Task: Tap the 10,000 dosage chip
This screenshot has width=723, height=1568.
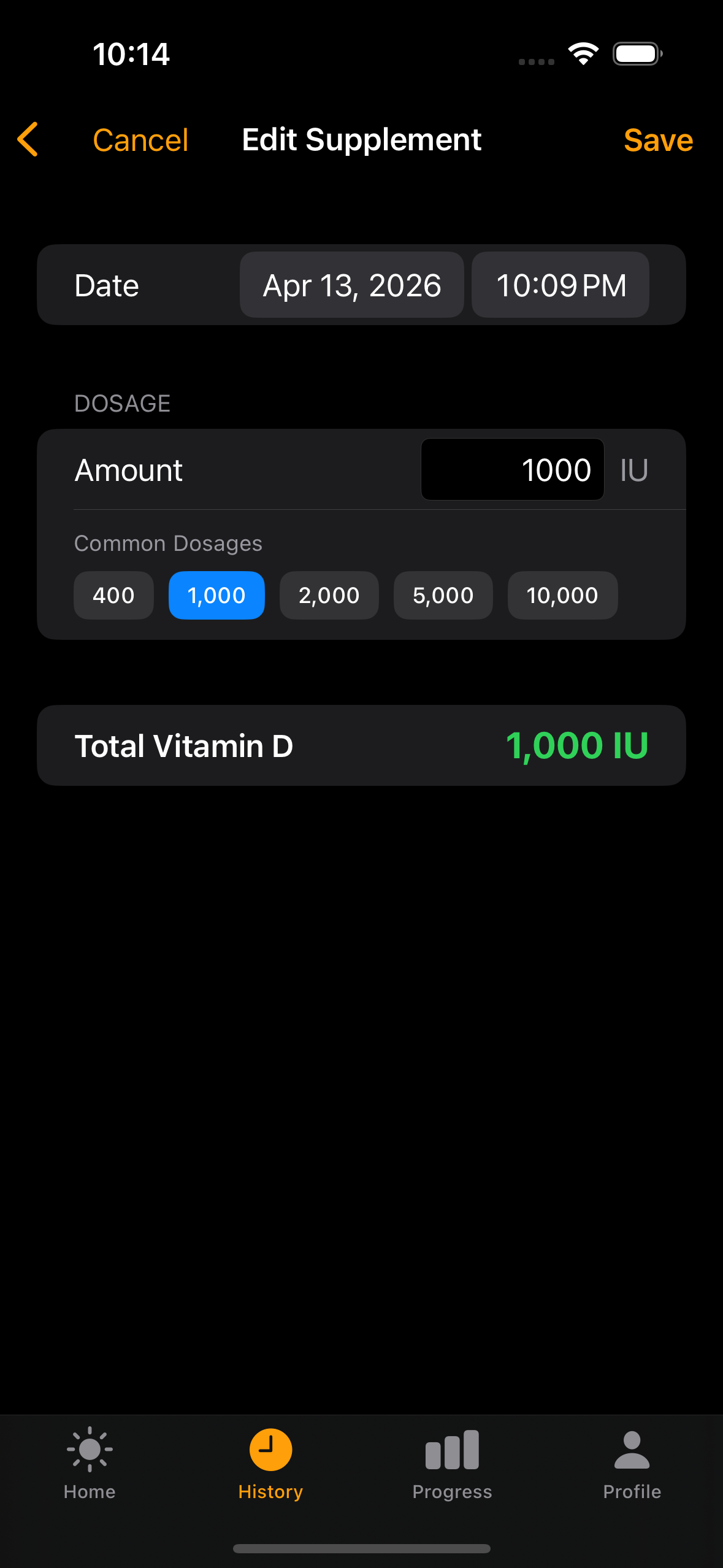Action: (562, 595)
